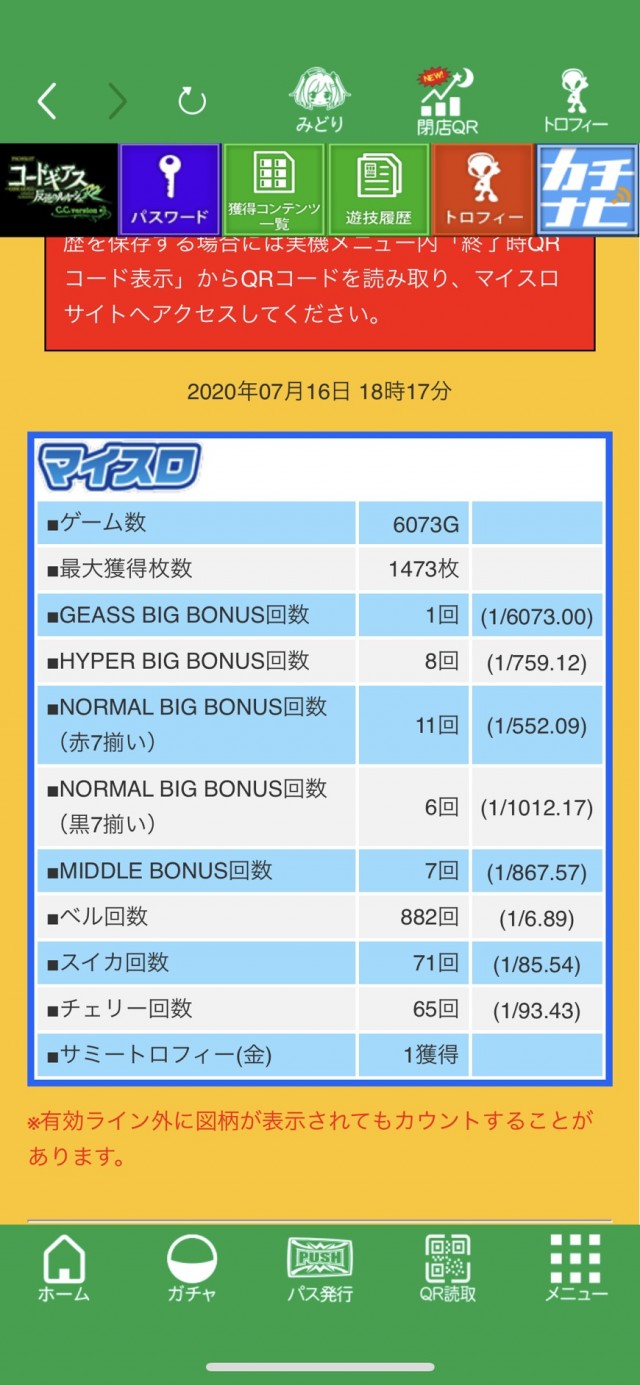
Task: Go forward to the next page
Action: (118, 101)
